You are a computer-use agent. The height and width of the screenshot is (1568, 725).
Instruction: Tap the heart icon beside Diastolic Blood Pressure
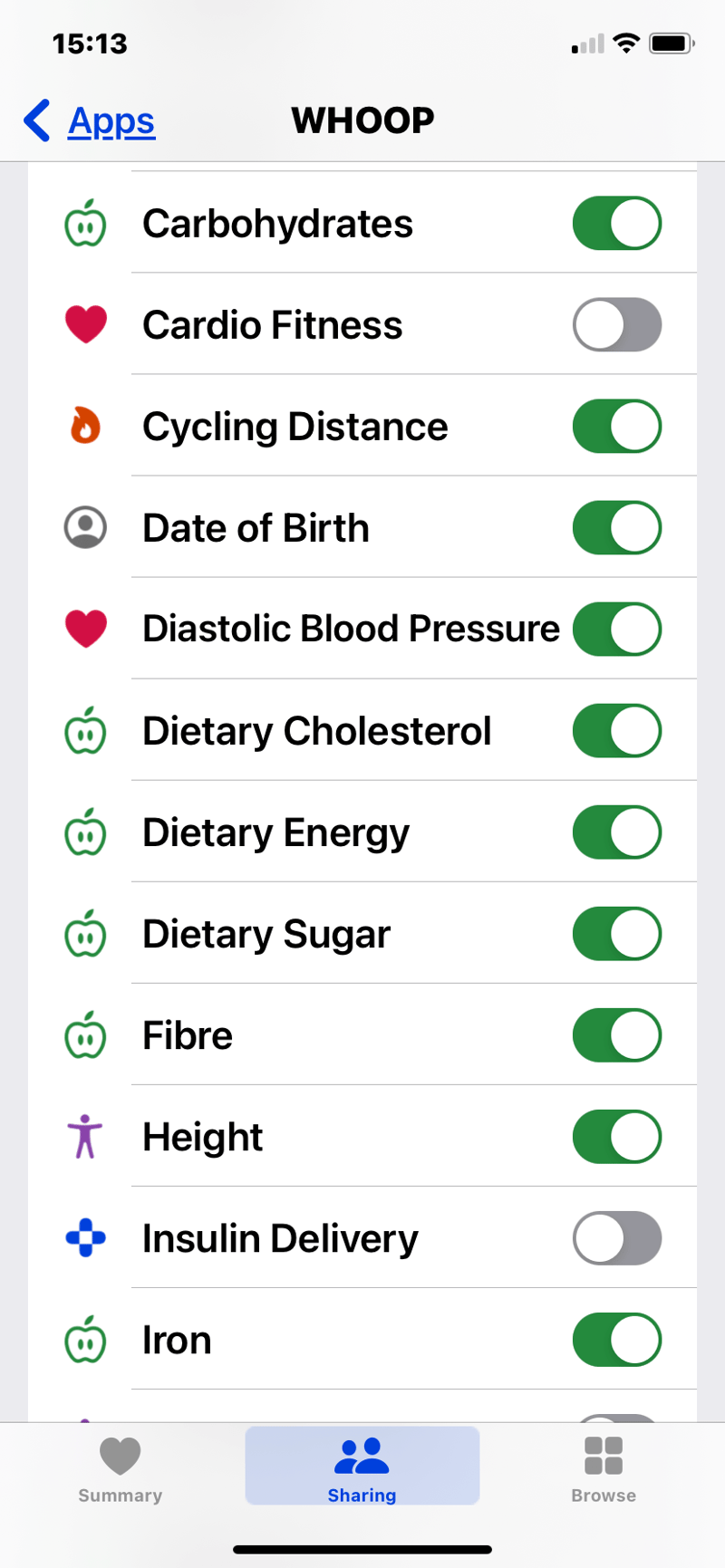click(x=86, y=629)
